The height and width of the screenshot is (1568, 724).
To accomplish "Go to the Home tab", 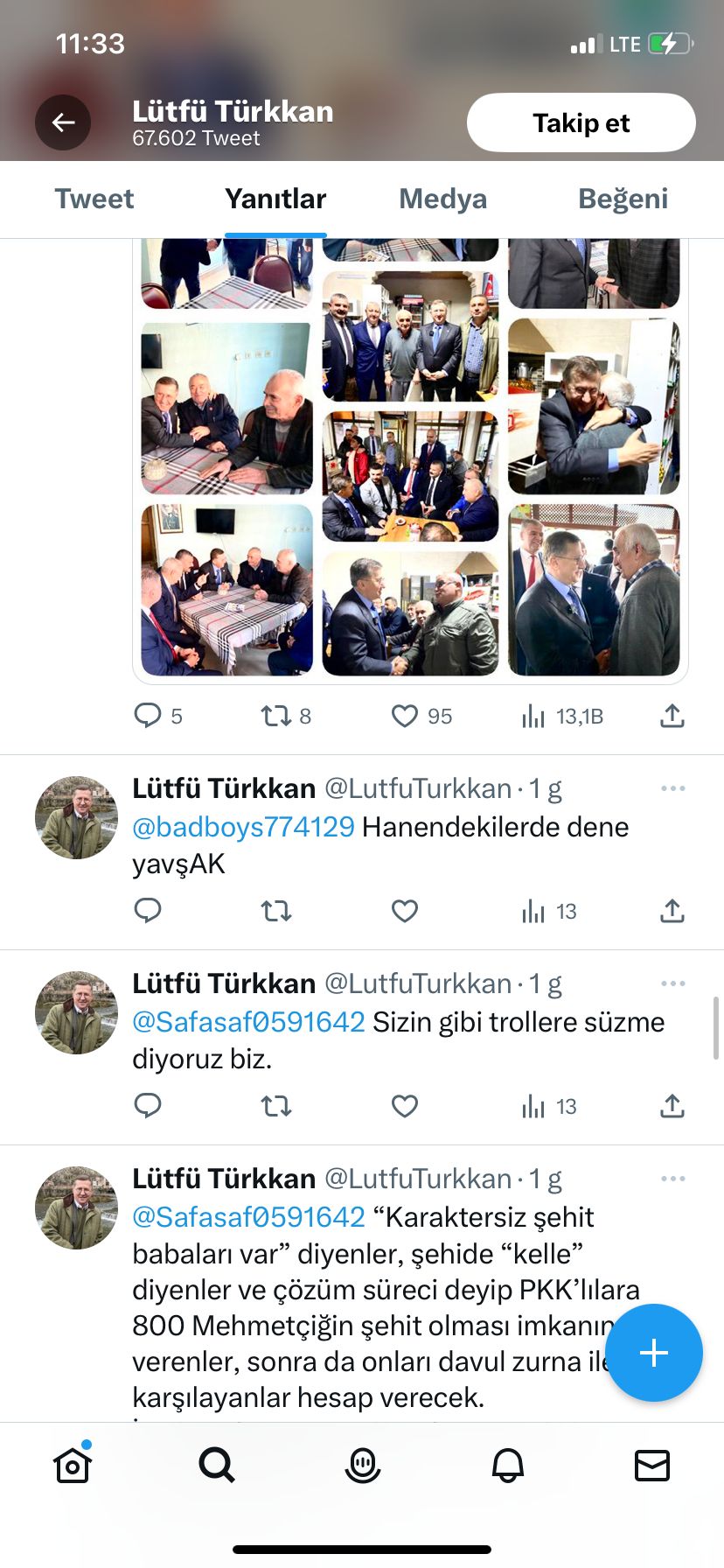I will point(73,1465).
